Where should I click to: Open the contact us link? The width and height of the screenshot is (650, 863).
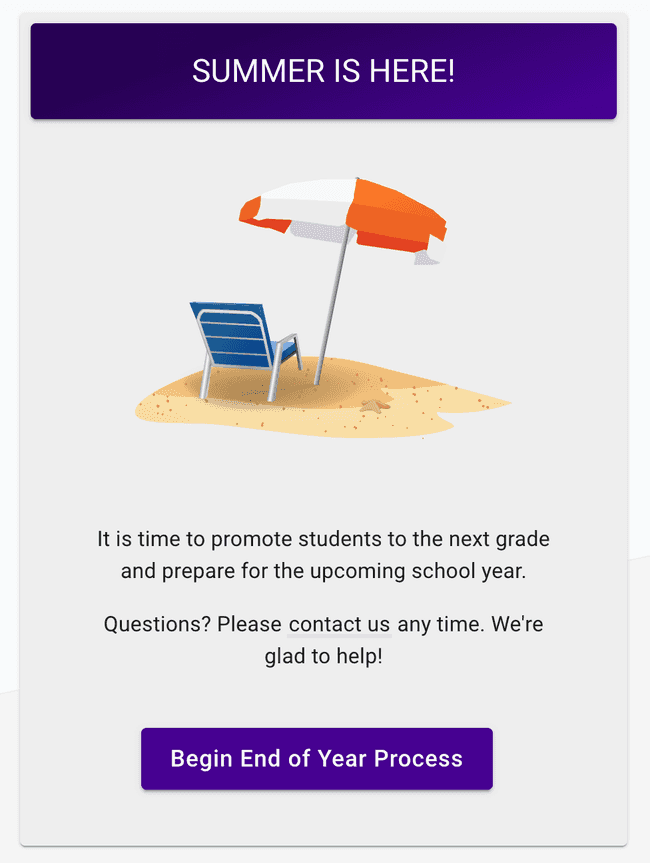tap(339, 625)
